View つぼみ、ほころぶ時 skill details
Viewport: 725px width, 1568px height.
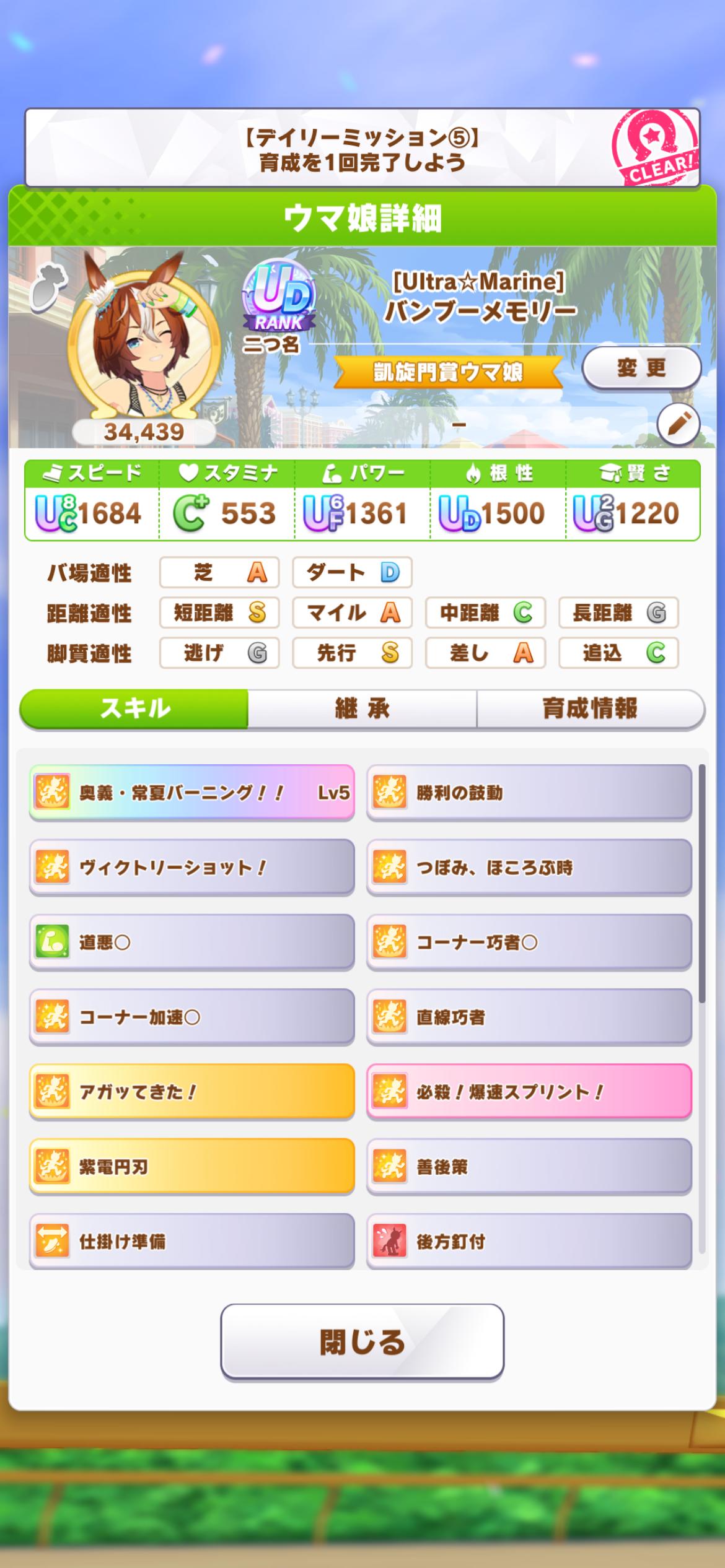coord(529,868)
